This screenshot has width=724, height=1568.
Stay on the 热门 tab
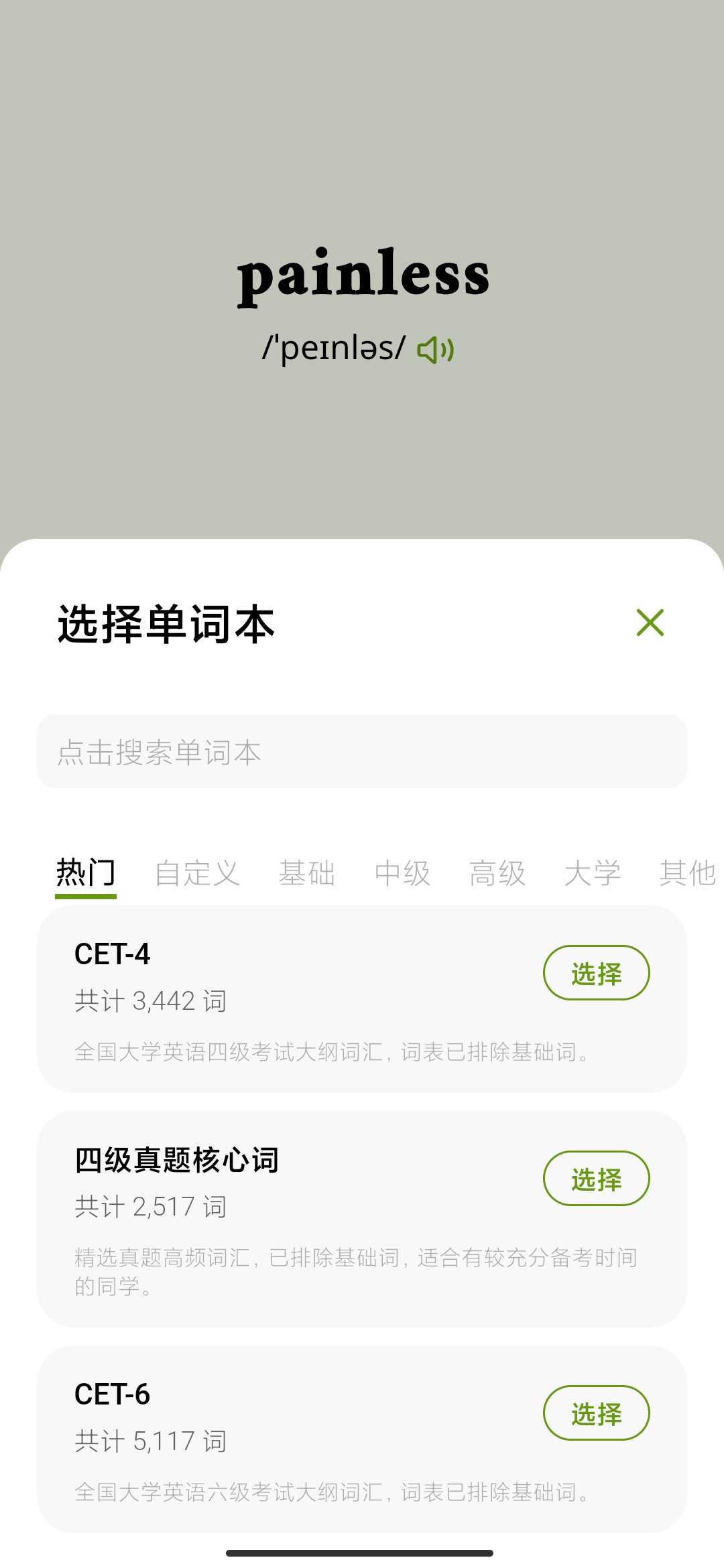coord(86,872)
